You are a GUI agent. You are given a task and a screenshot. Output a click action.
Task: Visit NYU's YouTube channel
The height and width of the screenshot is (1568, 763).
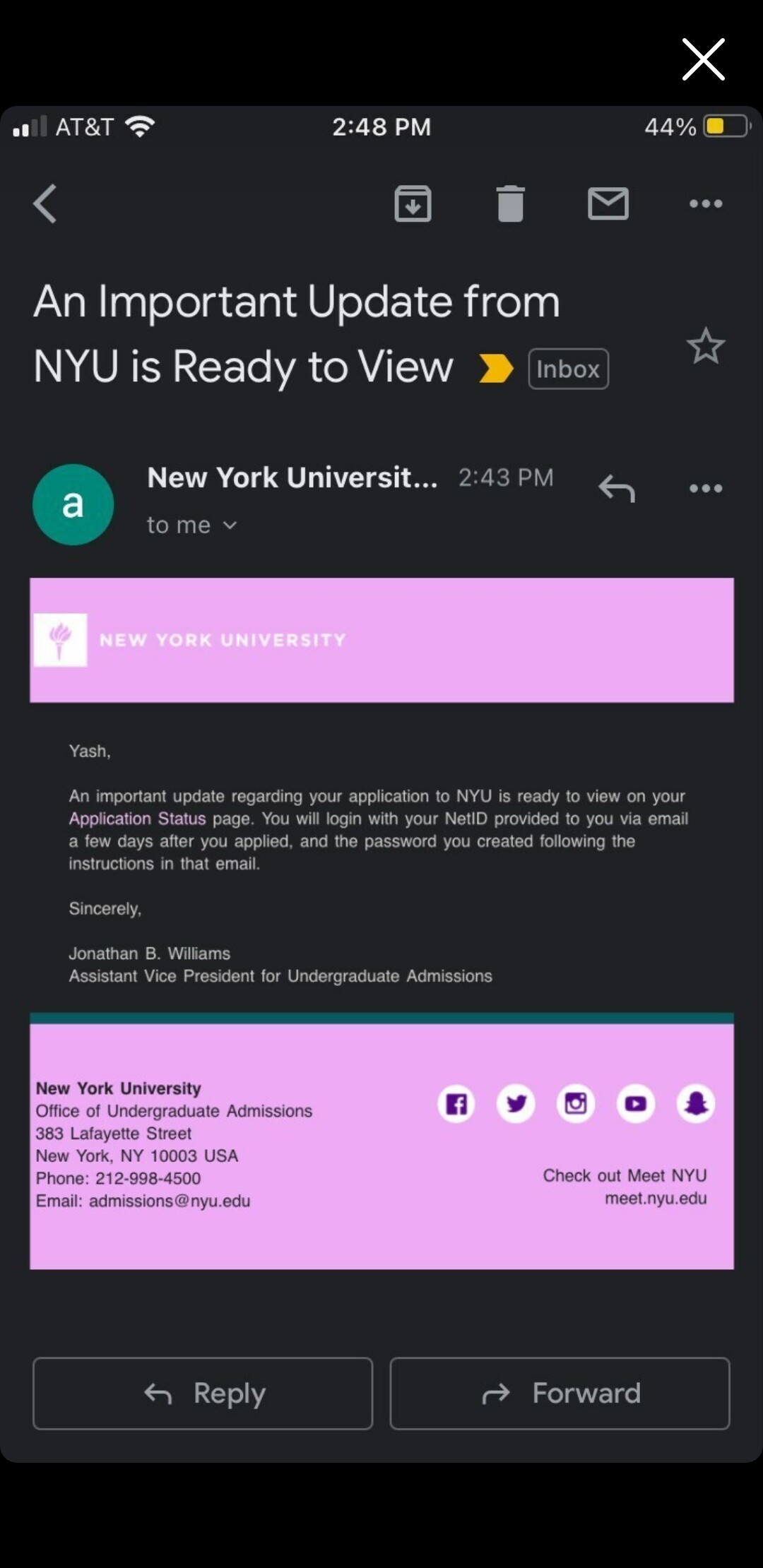635,1103
